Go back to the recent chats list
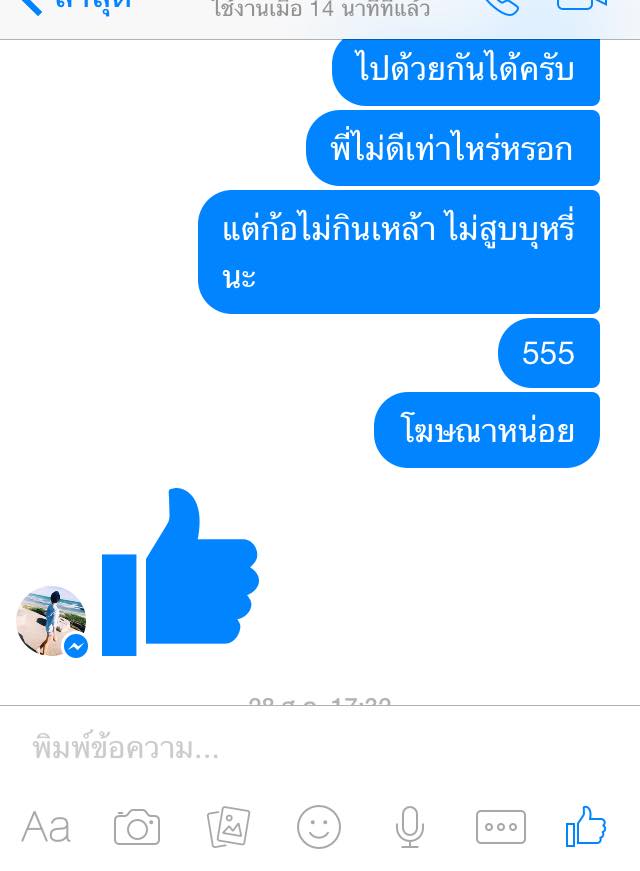Viewport: 640px width, 871px height. (x=70, y=5)
